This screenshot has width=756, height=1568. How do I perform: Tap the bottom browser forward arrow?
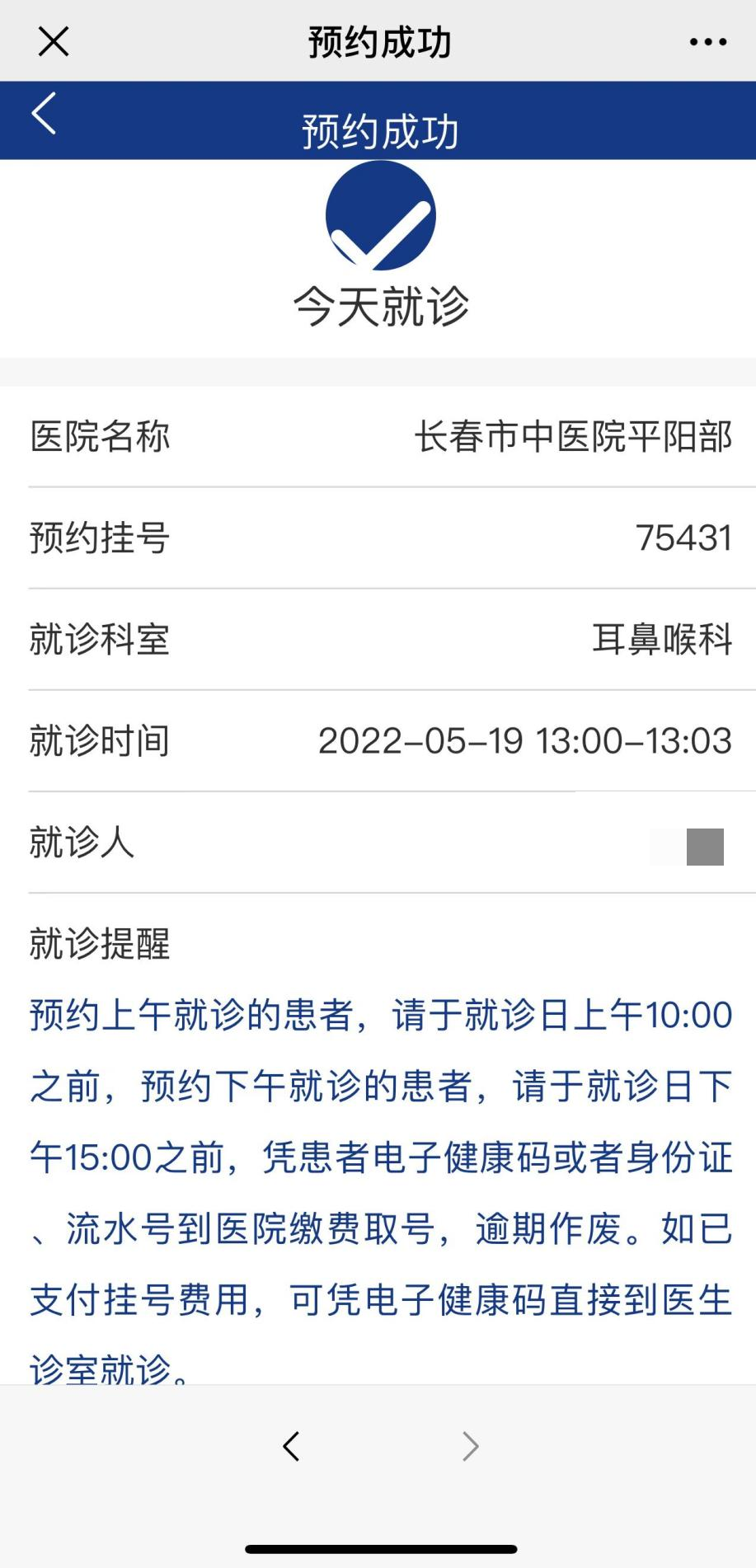click(471, 1446)
